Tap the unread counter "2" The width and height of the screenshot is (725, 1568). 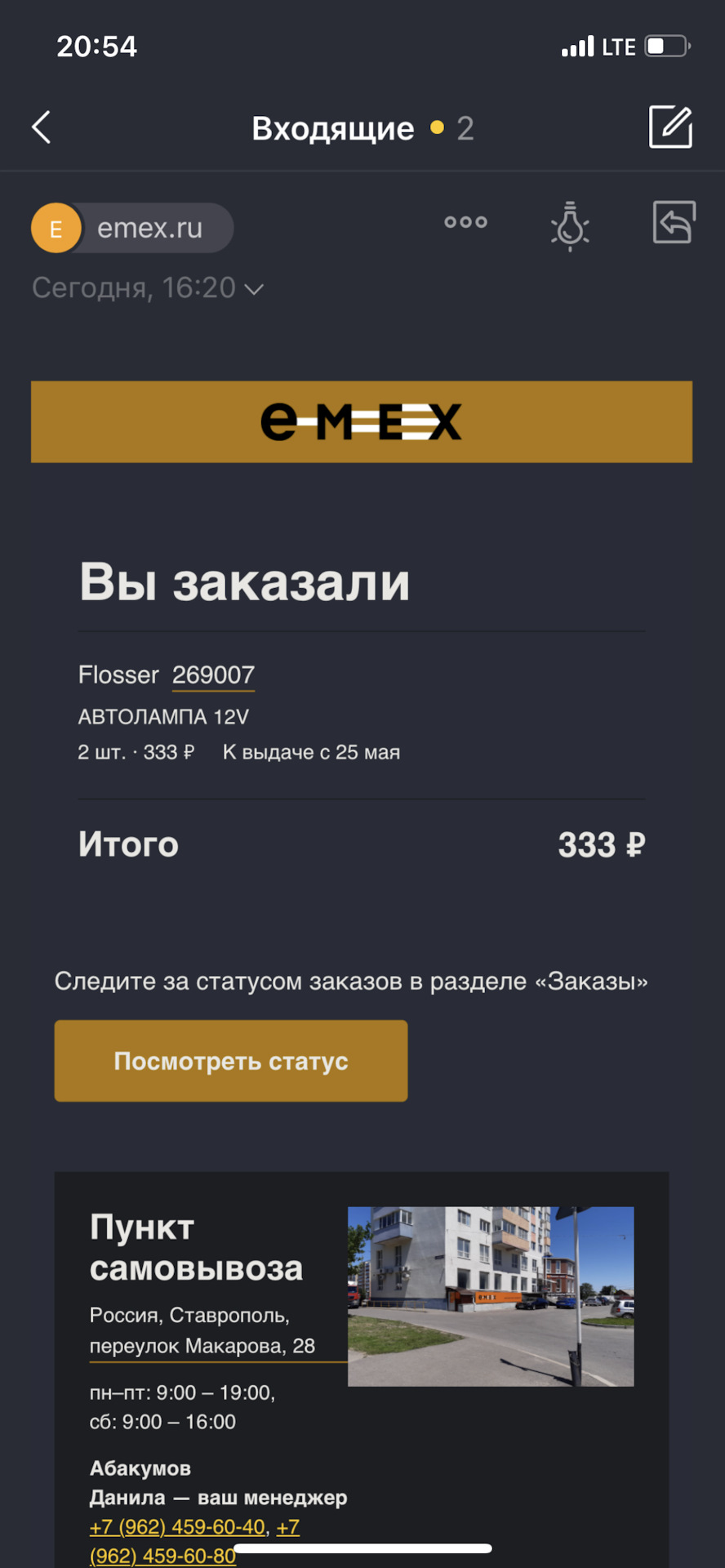(x=466, y=127)
